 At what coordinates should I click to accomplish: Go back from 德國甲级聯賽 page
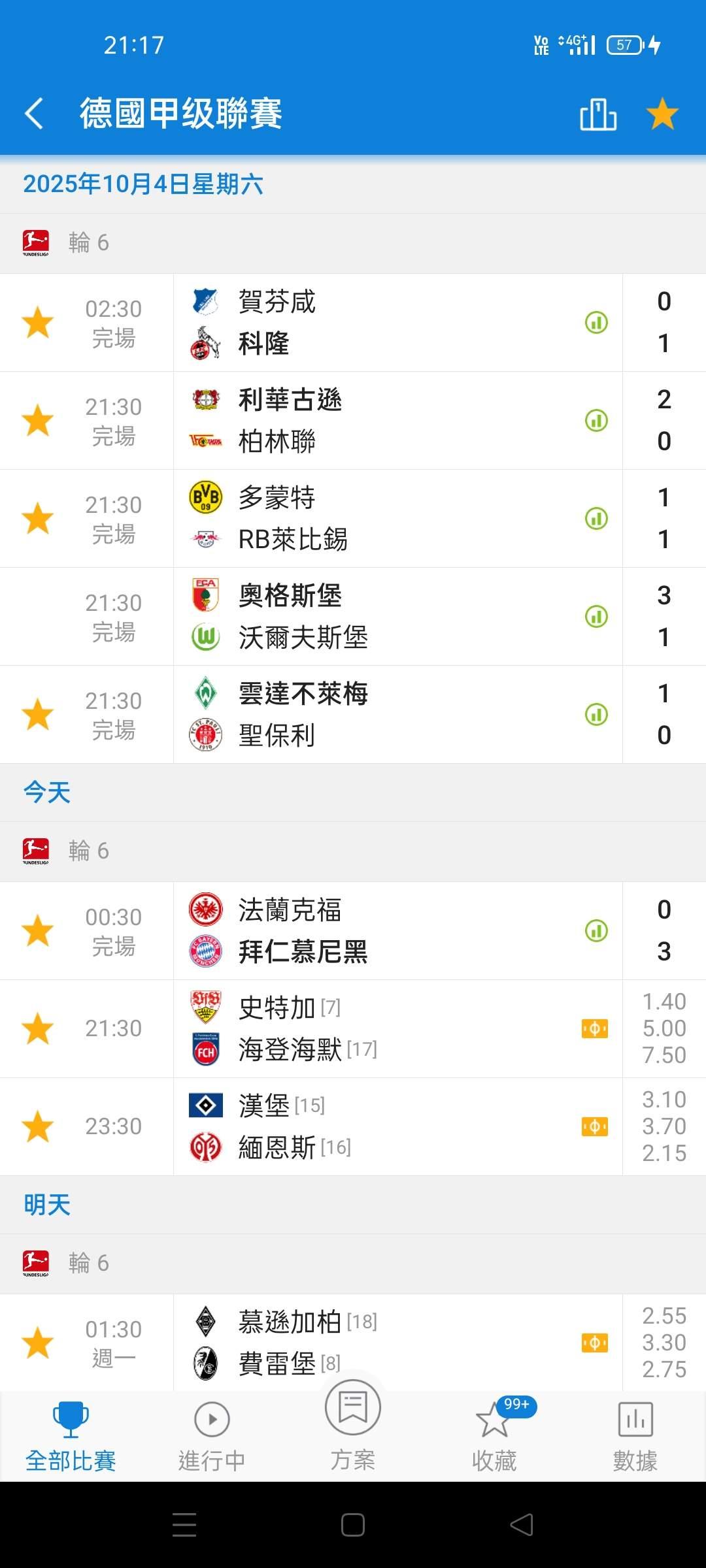pos(35,114)
